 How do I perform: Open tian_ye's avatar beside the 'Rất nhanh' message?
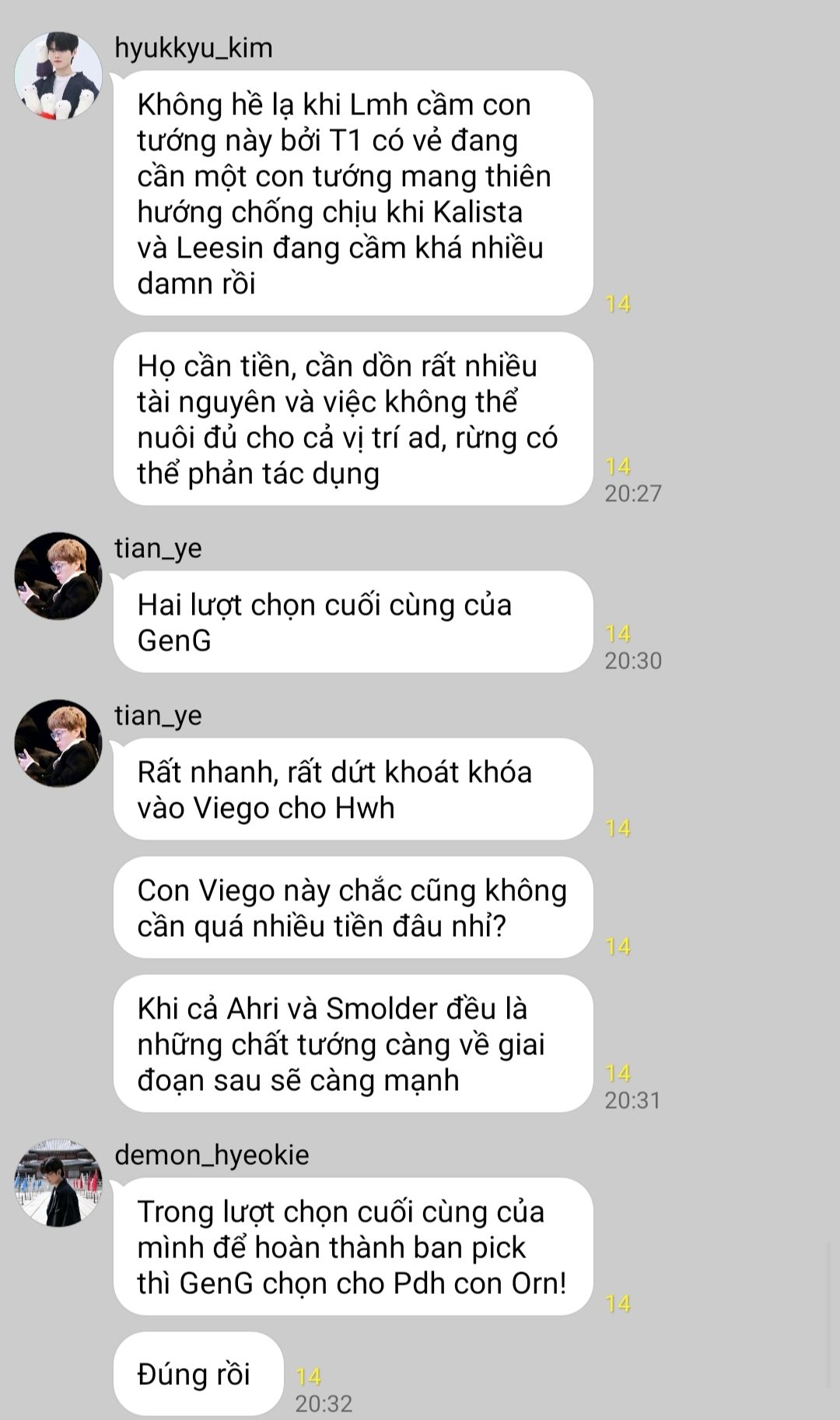tap(58, 743)
